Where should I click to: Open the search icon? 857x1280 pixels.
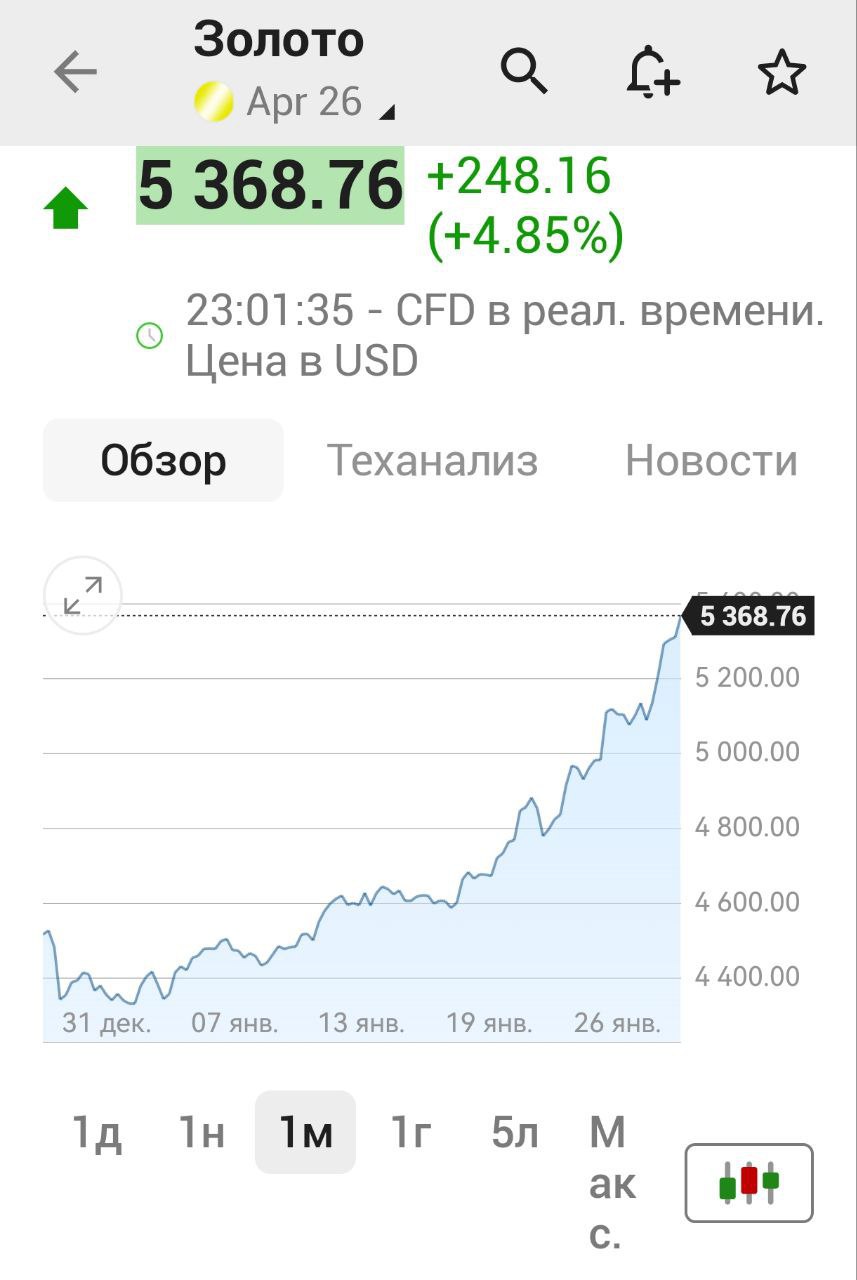pos(524,71)
